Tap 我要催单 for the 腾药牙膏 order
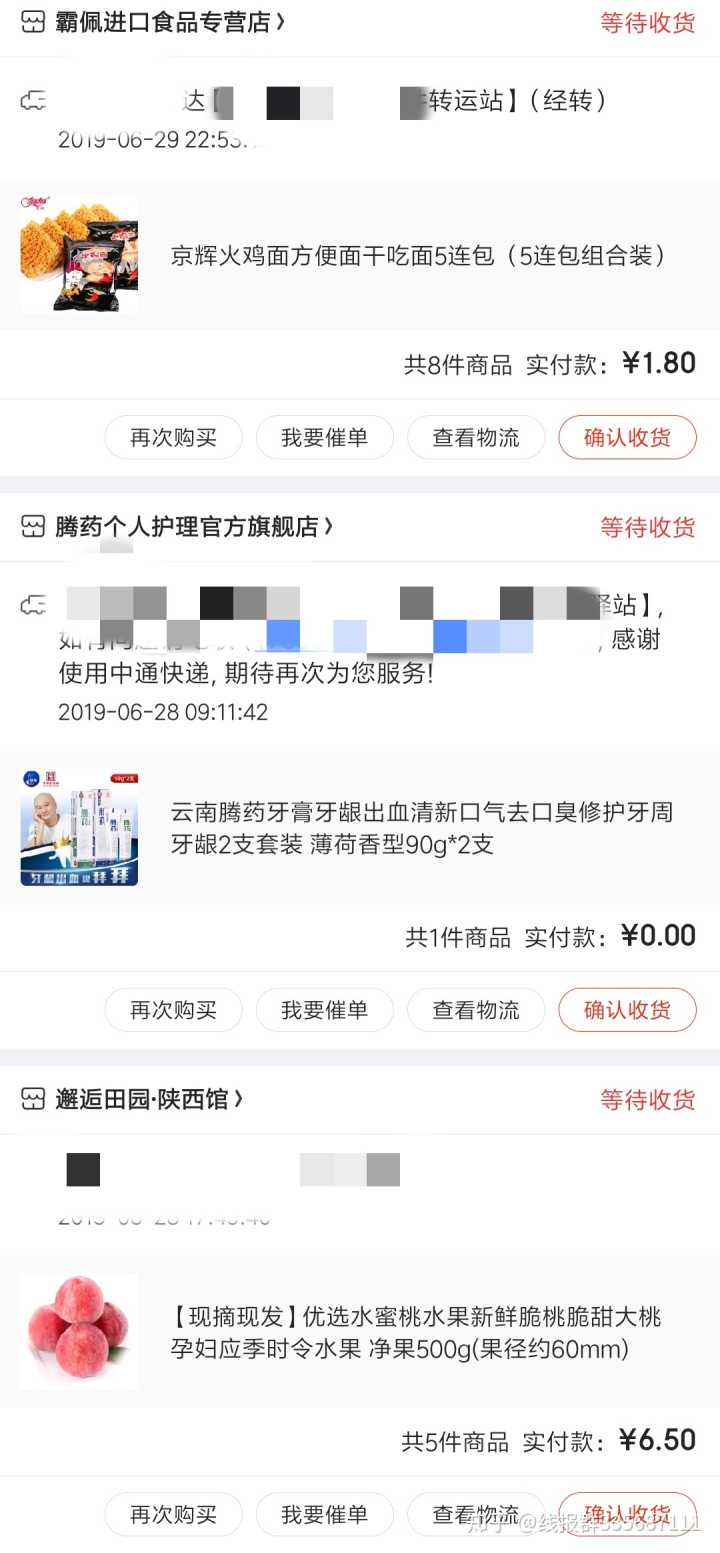This screenshot has width=720, height=1553. (x=324, y=1010)
